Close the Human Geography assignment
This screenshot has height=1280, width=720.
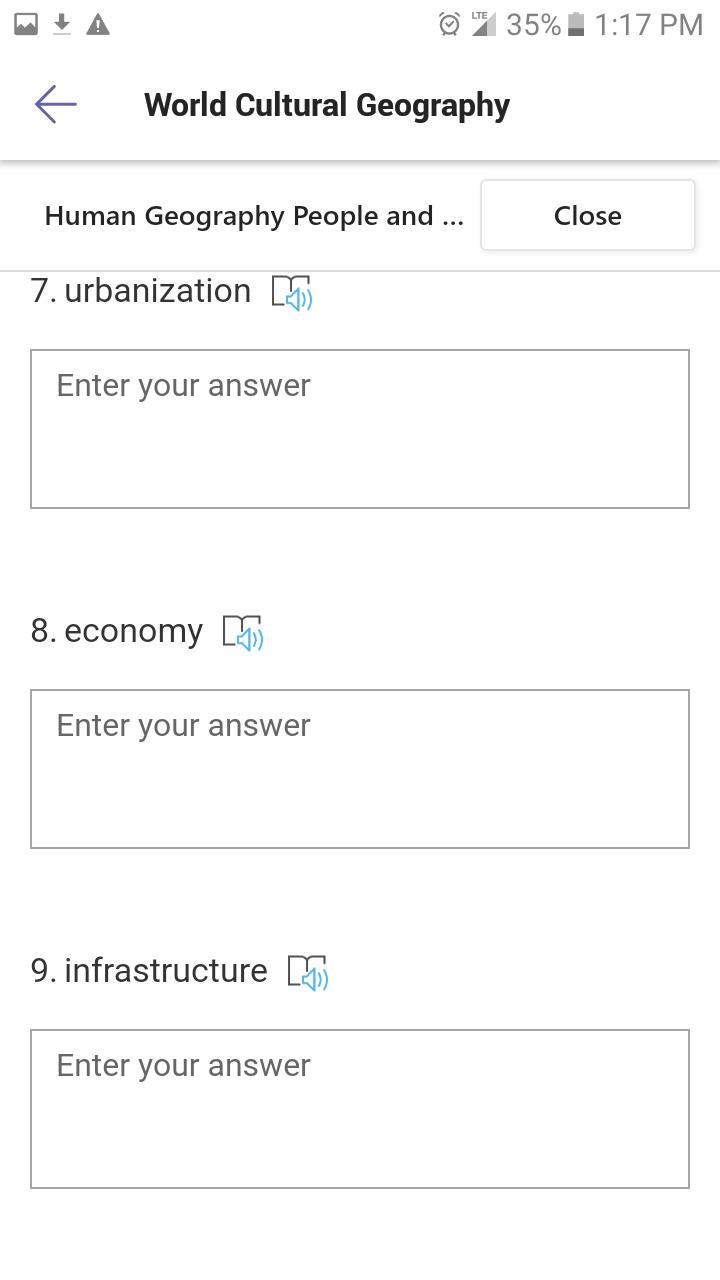click(x=588, y=215)
